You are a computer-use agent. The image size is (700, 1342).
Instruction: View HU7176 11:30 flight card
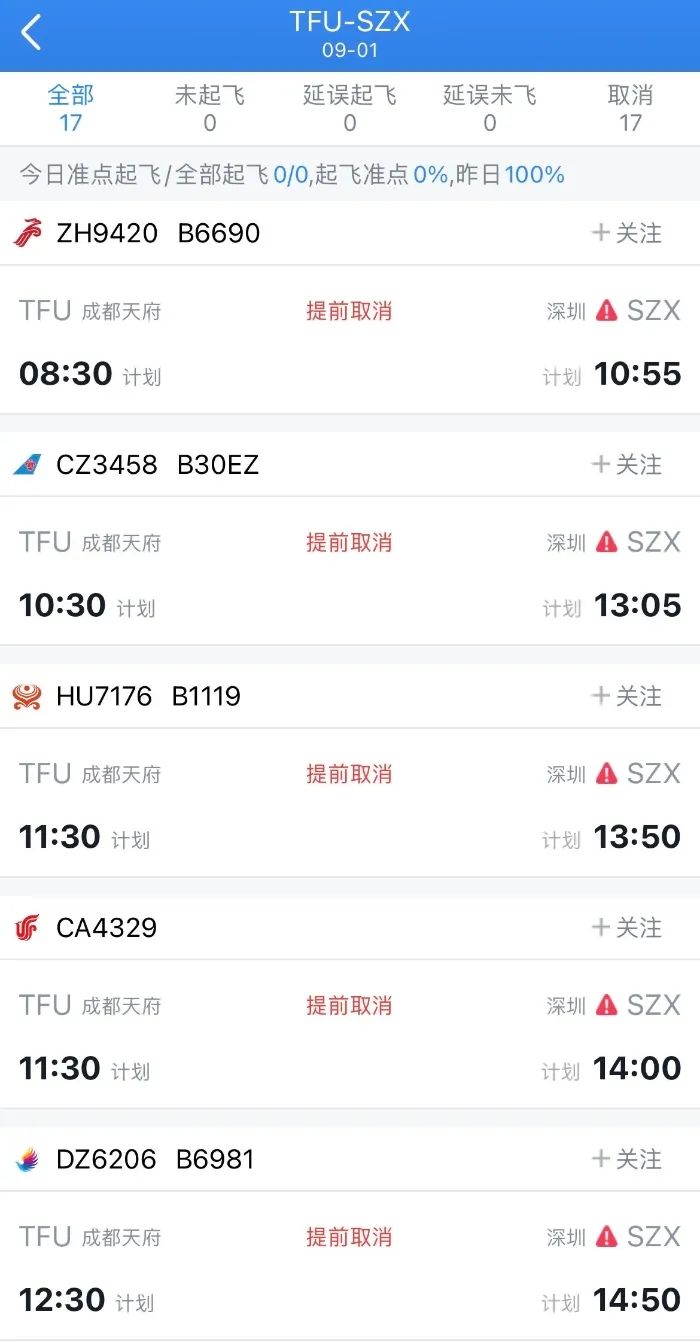click(350, 803)
